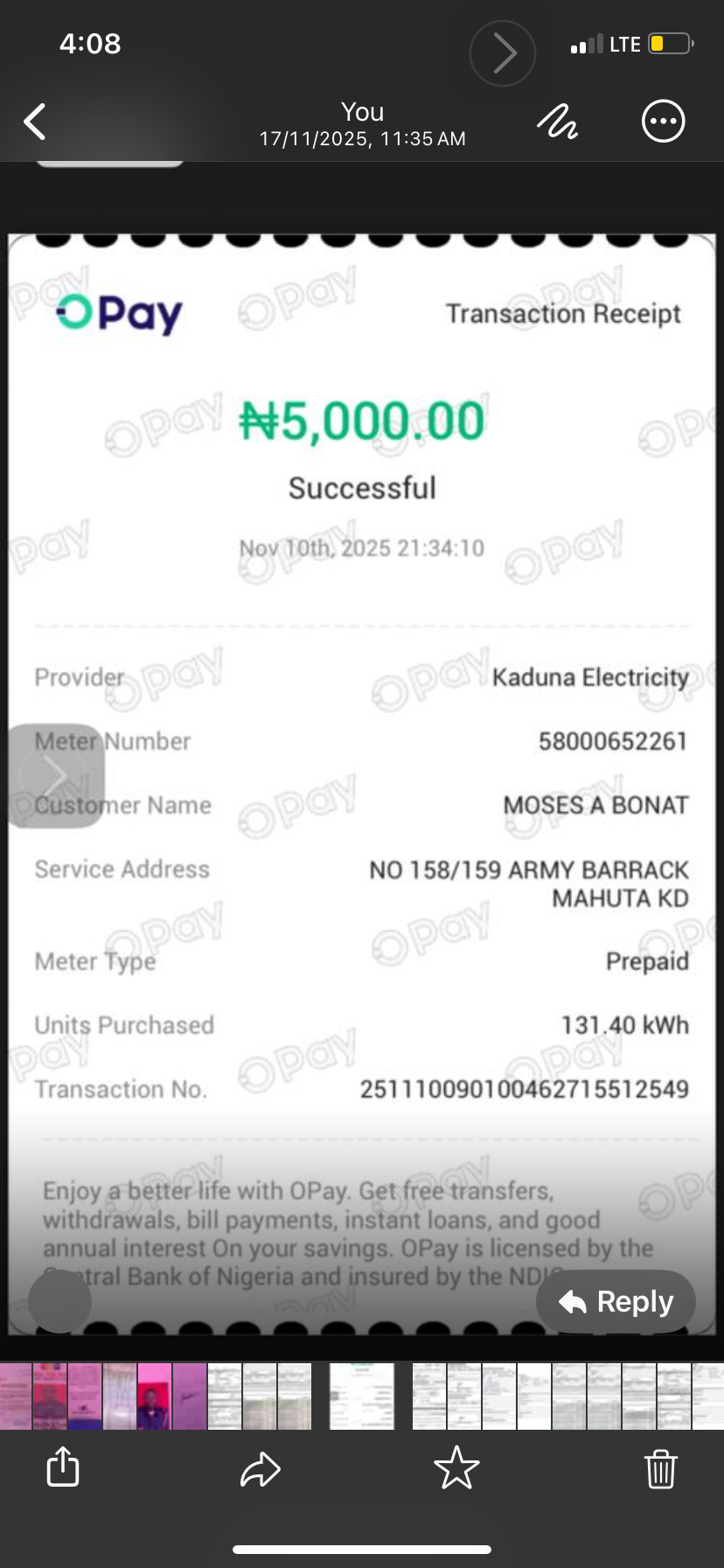
Task: Open the more options menu
Action: tap(663, 122)
